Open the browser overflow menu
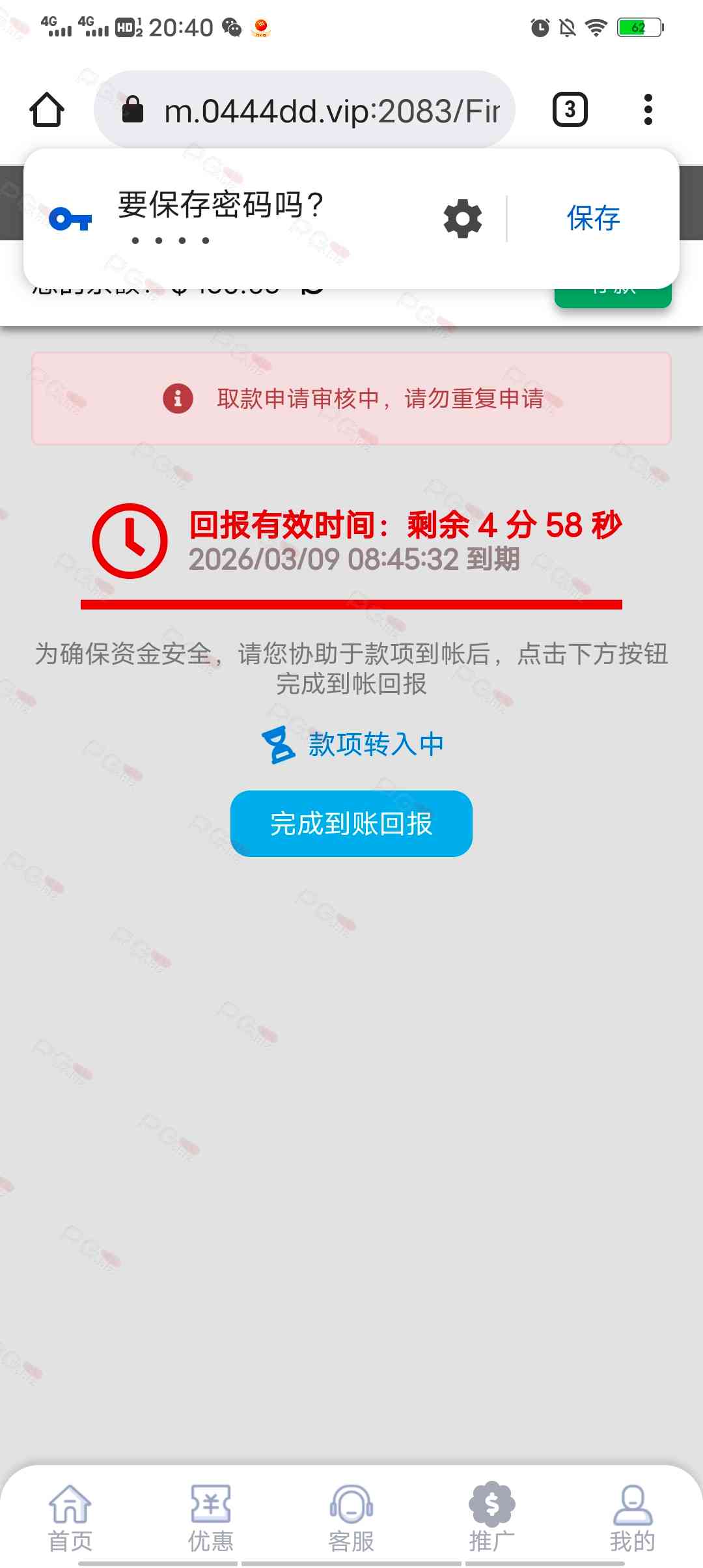This screenshot has height=1568, width=703. (648, 109)
